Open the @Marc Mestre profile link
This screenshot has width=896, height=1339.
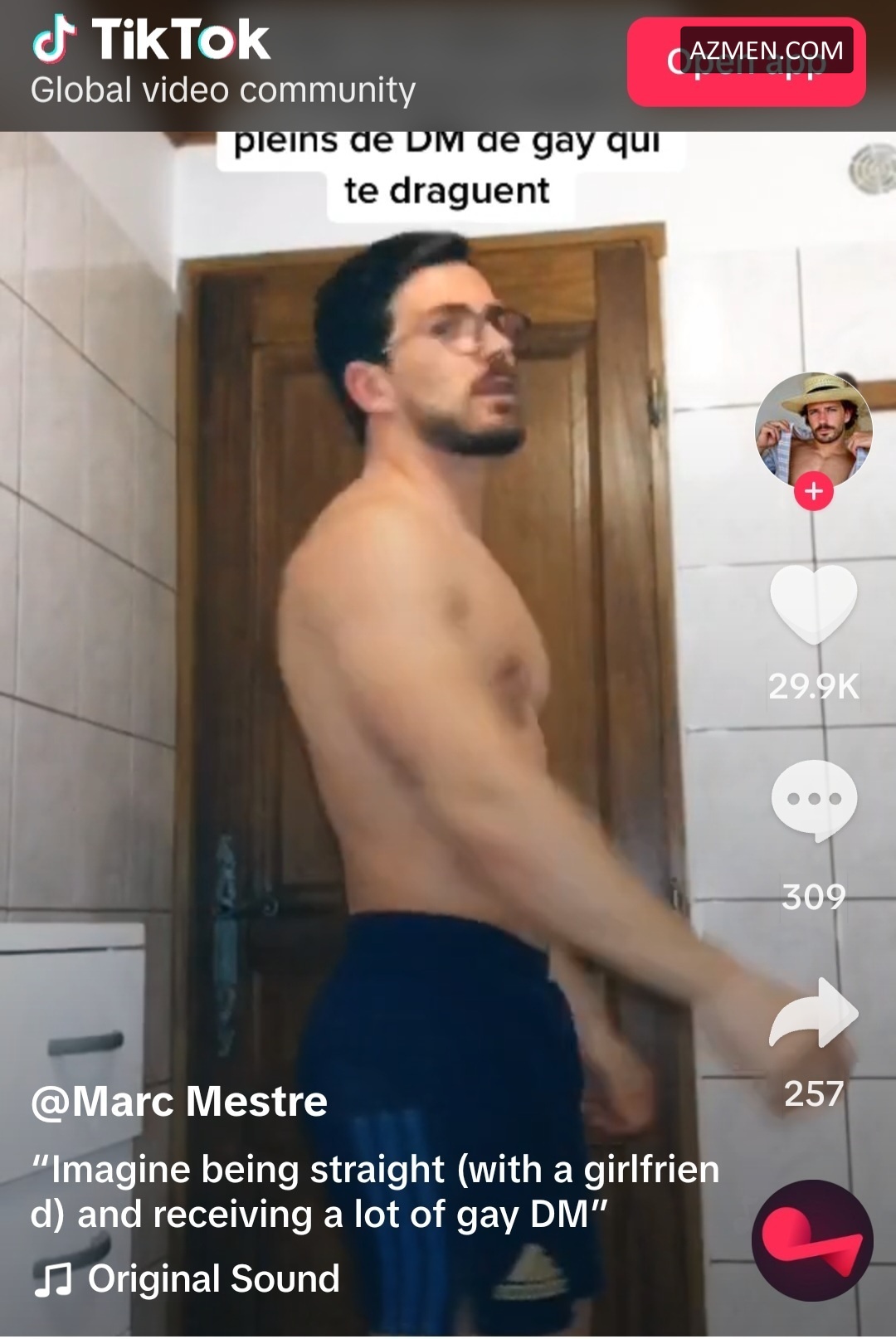[x=179, y=1102]
